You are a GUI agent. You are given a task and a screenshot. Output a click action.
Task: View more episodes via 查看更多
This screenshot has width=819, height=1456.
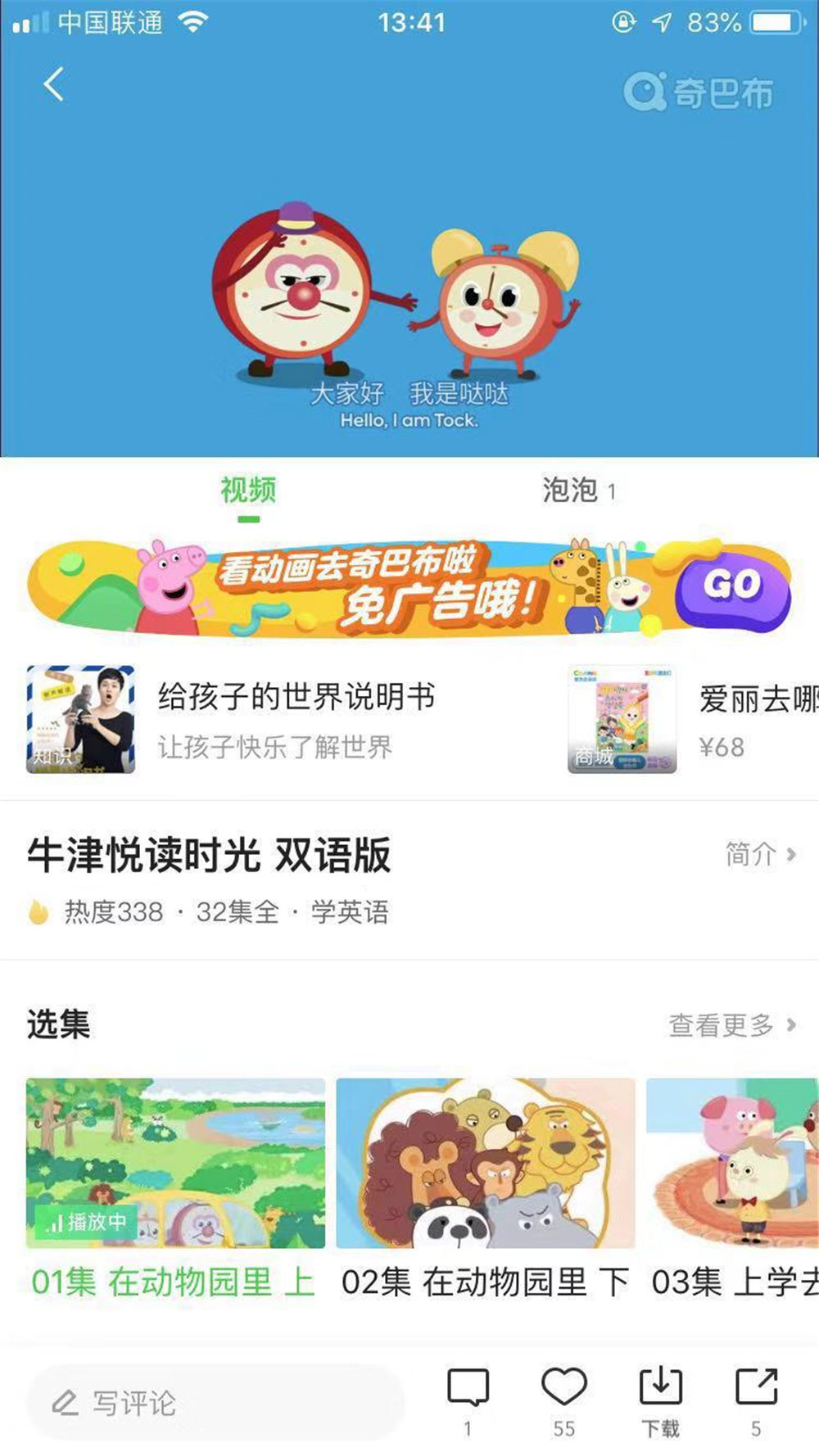[x=731, y=1024]
